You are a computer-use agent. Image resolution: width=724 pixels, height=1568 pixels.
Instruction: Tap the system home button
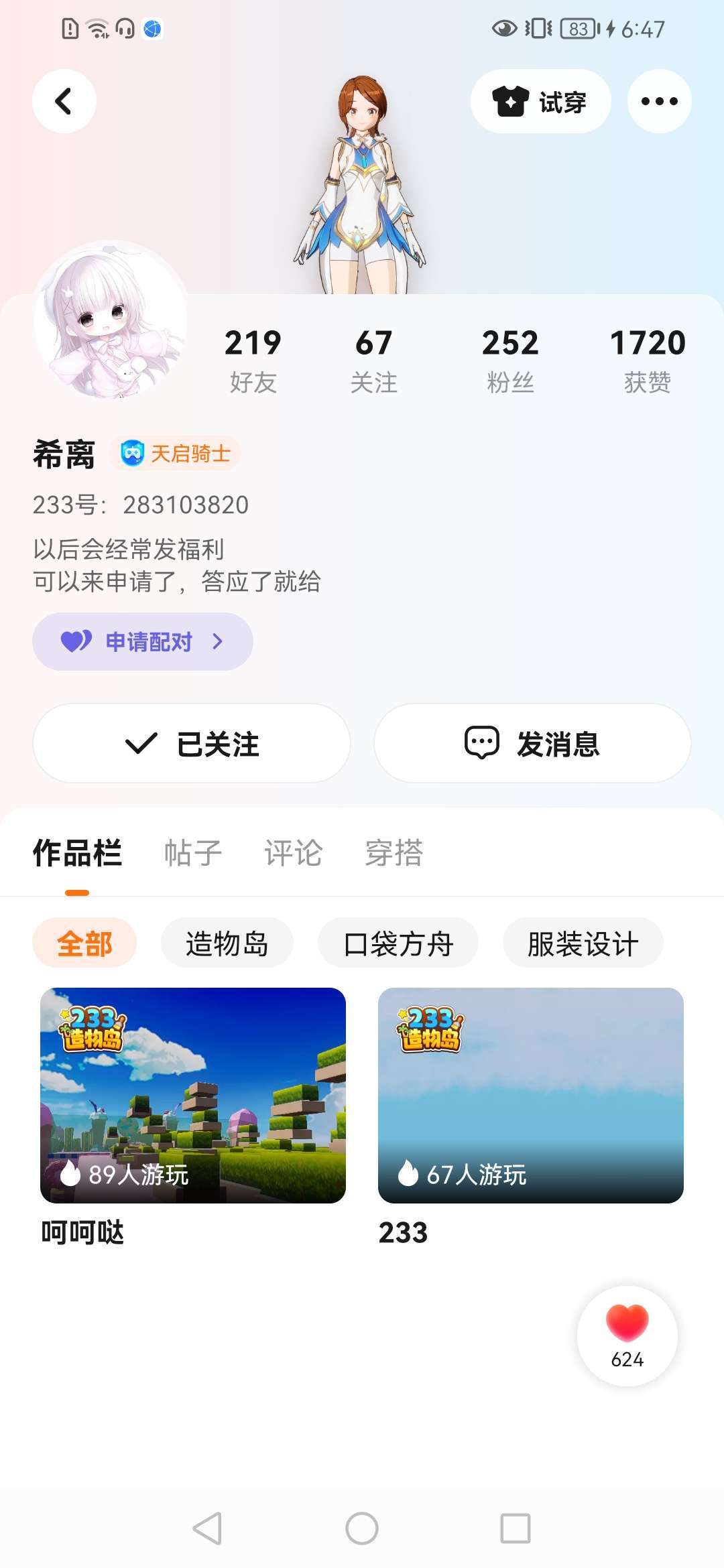362,1528
